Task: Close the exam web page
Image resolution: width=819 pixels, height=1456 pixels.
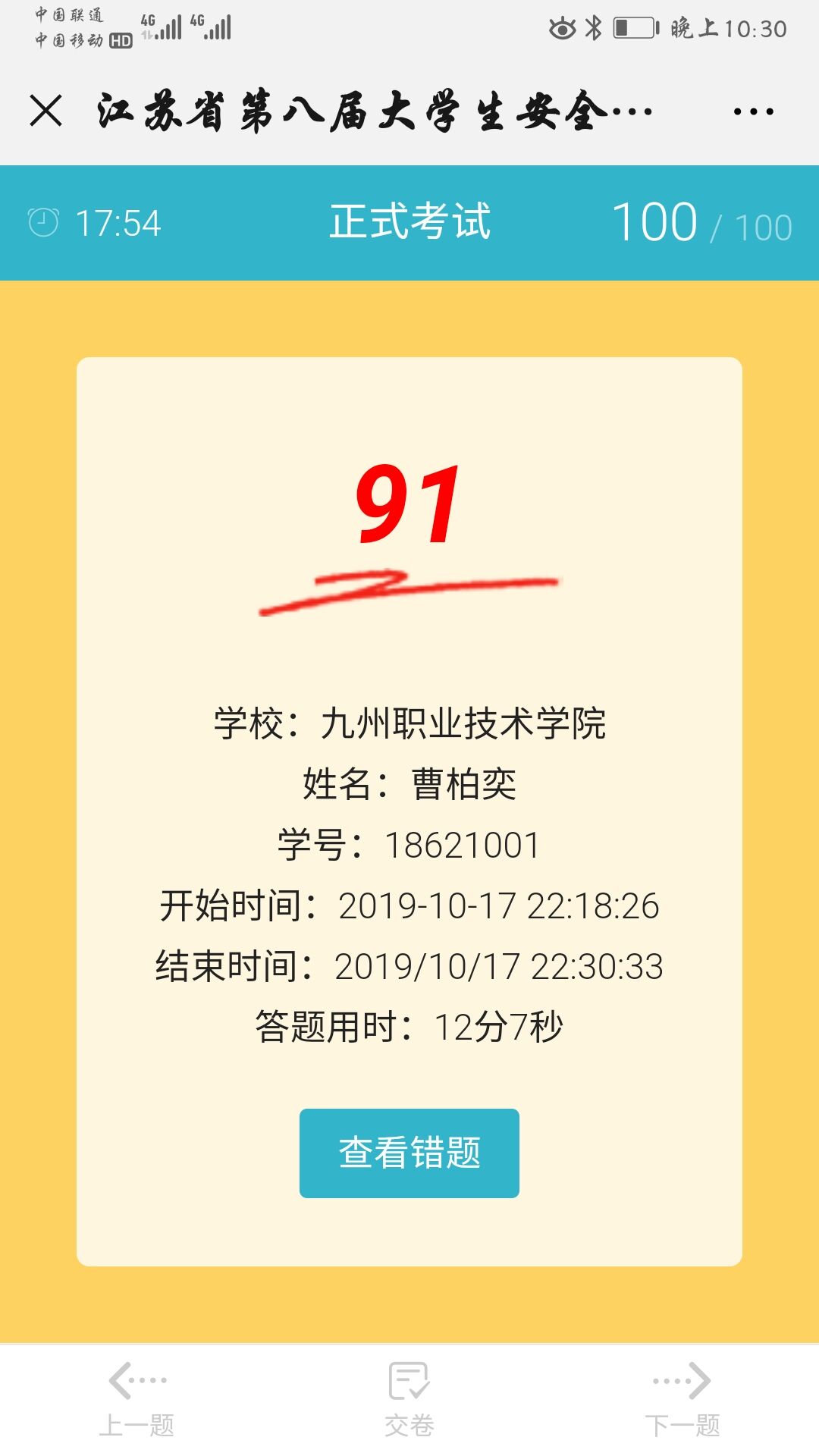Action: click(x=45, y=111)
